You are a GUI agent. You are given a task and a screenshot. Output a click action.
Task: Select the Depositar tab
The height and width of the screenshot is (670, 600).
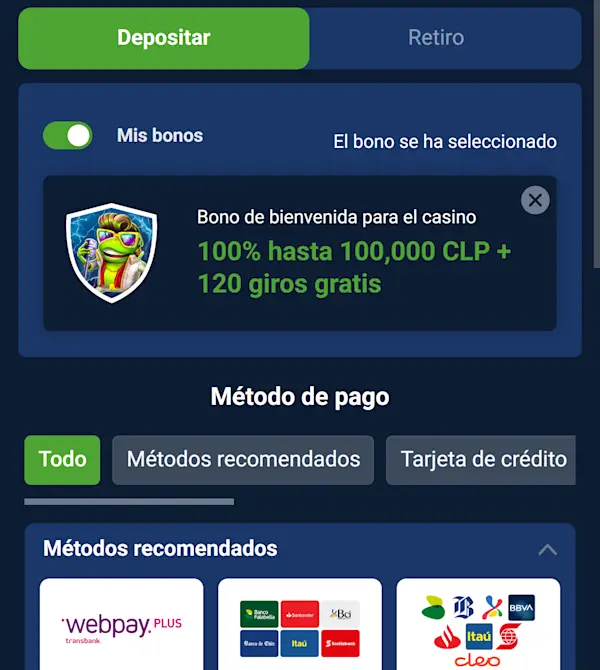(x=164, y=38)
